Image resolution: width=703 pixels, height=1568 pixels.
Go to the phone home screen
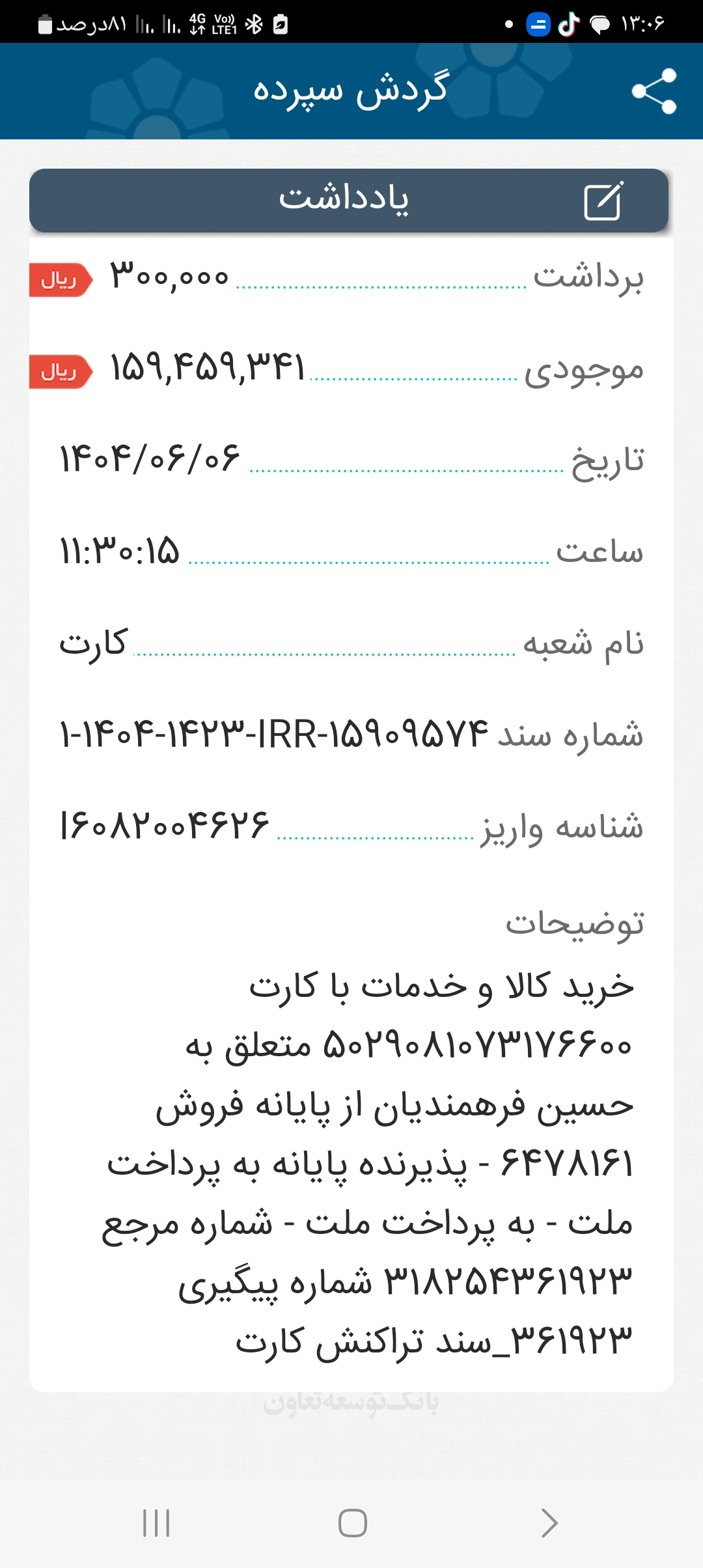coord(352,1523)
